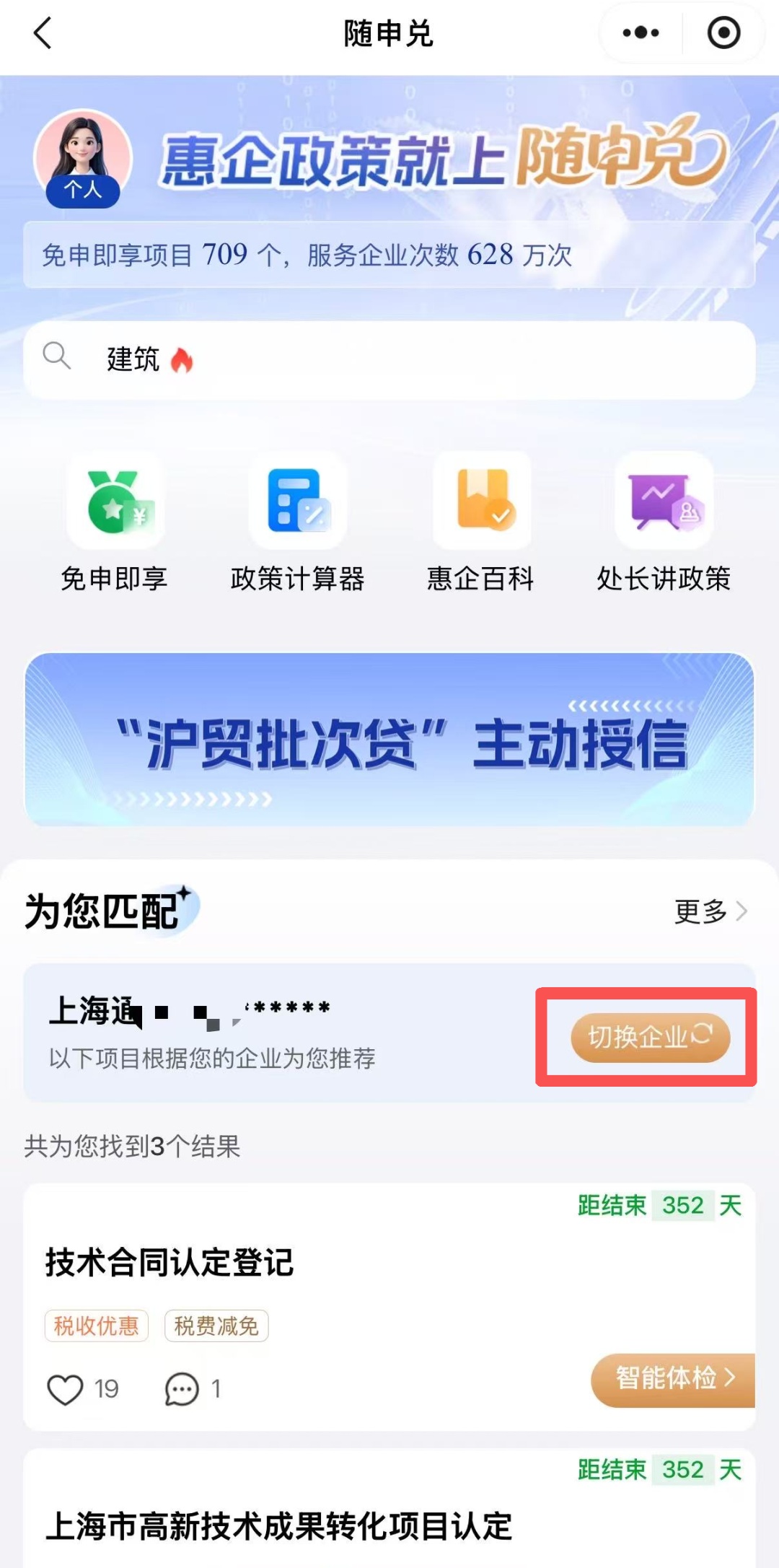Open the 沪贸批次贷 主动授信 banner
This screenshot has width=779, height=1568.
389,740
